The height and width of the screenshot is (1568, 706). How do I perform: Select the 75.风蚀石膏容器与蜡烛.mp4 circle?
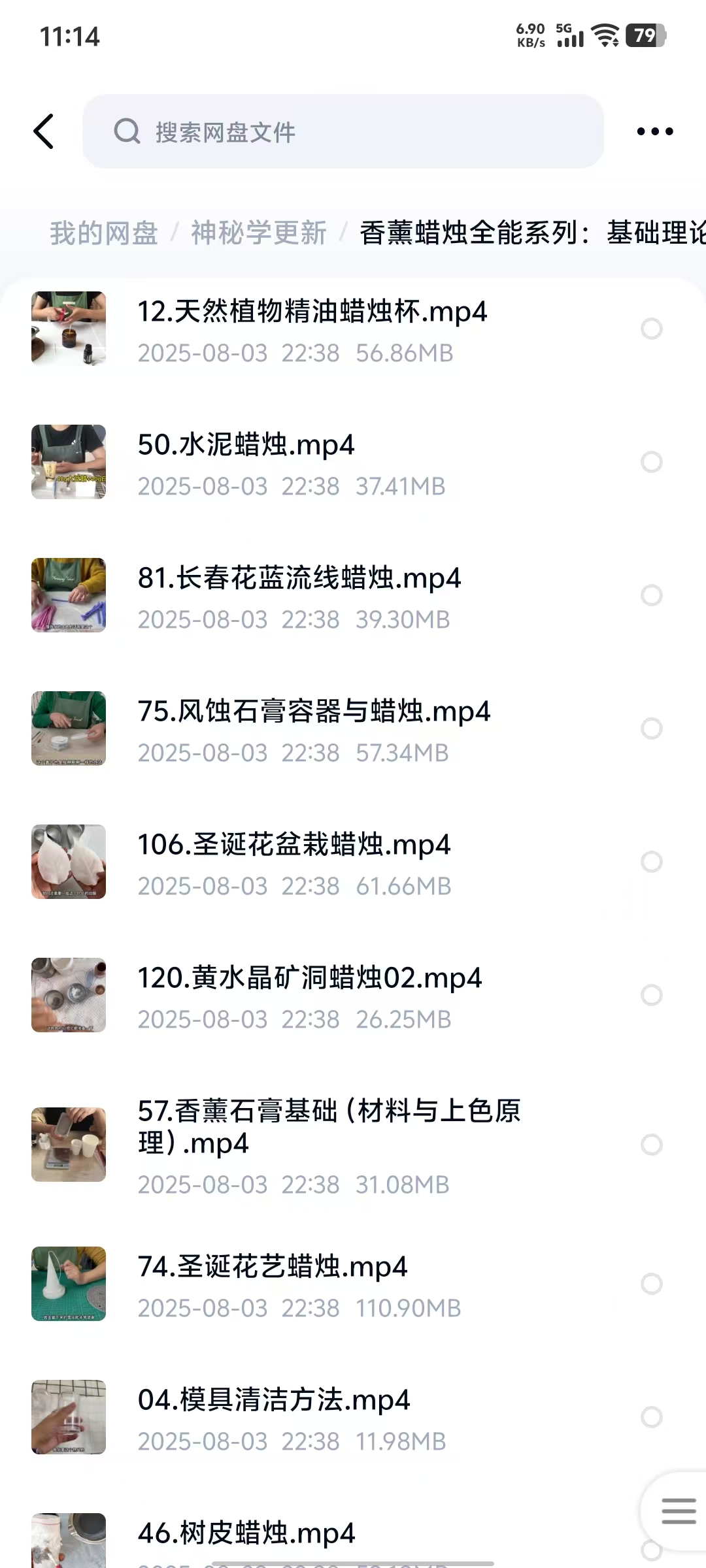(x=651, y=728)
